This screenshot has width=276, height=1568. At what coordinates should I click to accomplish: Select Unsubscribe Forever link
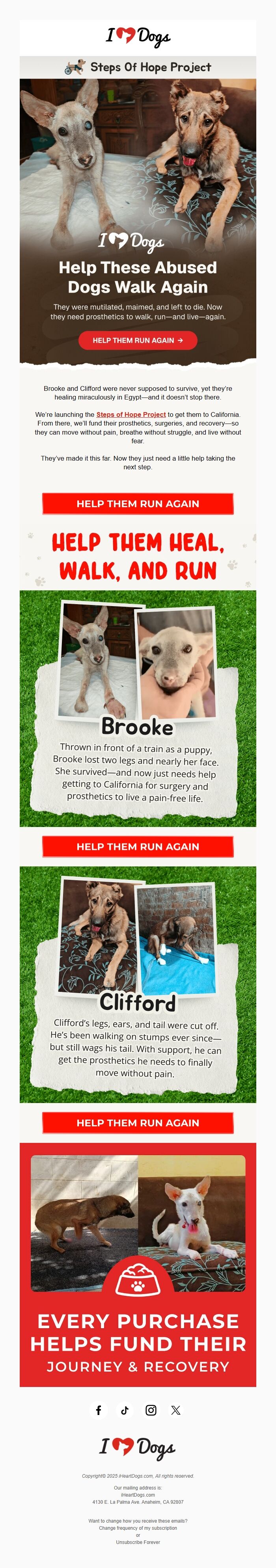pos(138,1542)
